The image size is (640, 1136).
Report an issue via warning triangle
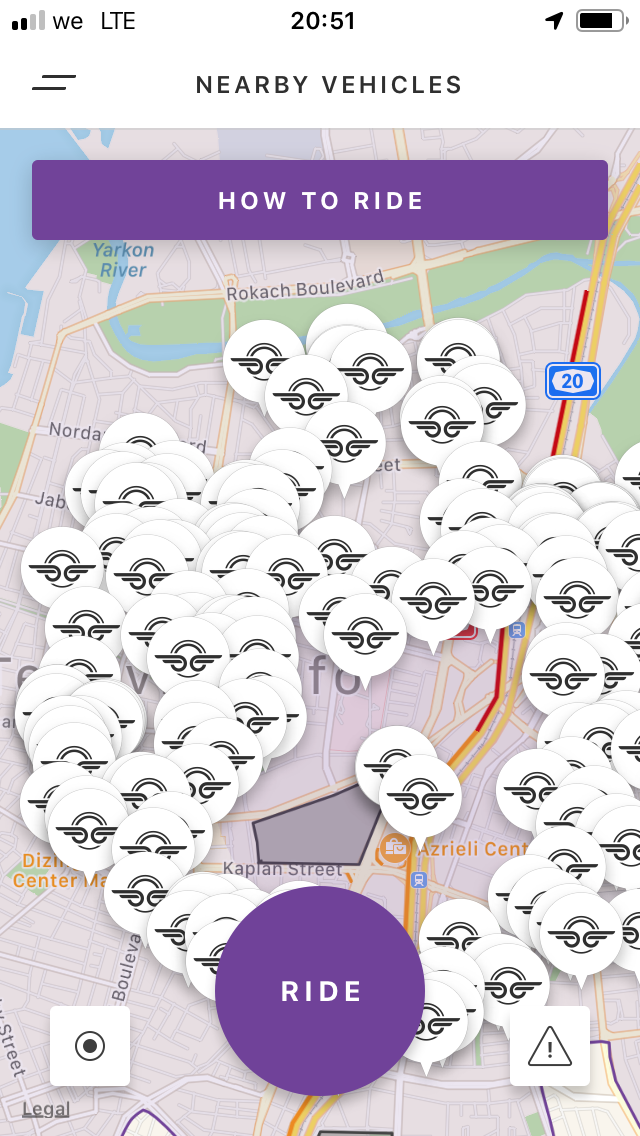(550, 1046)
